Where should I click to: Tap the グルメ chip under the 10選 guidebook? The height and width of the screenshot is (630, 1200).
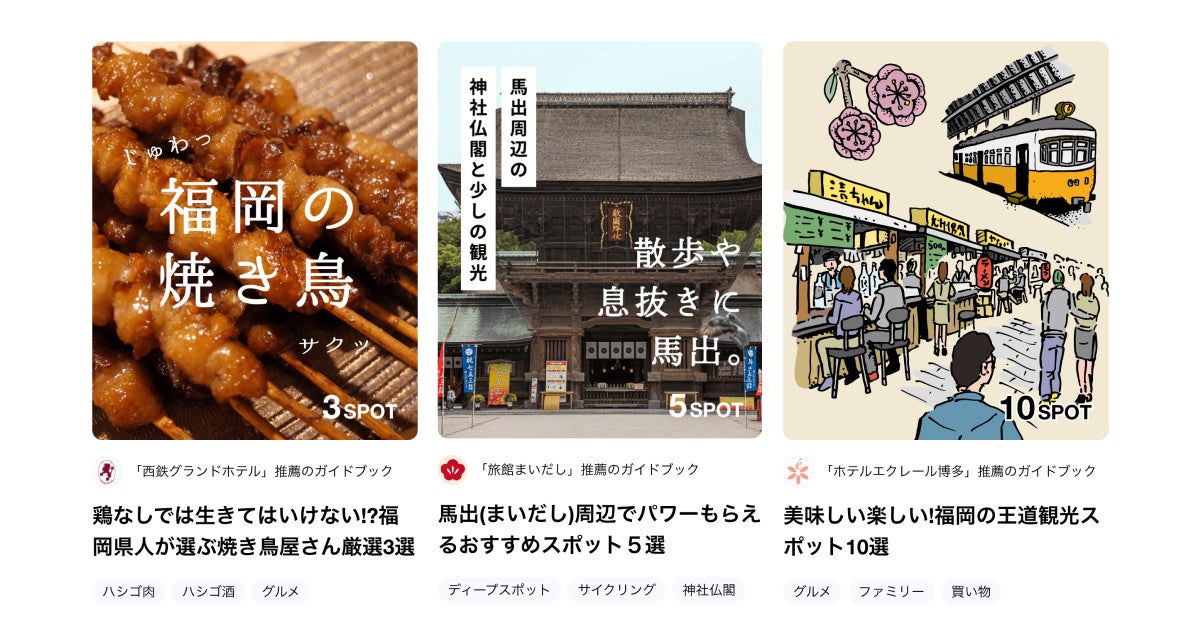[x=812, y=592]
